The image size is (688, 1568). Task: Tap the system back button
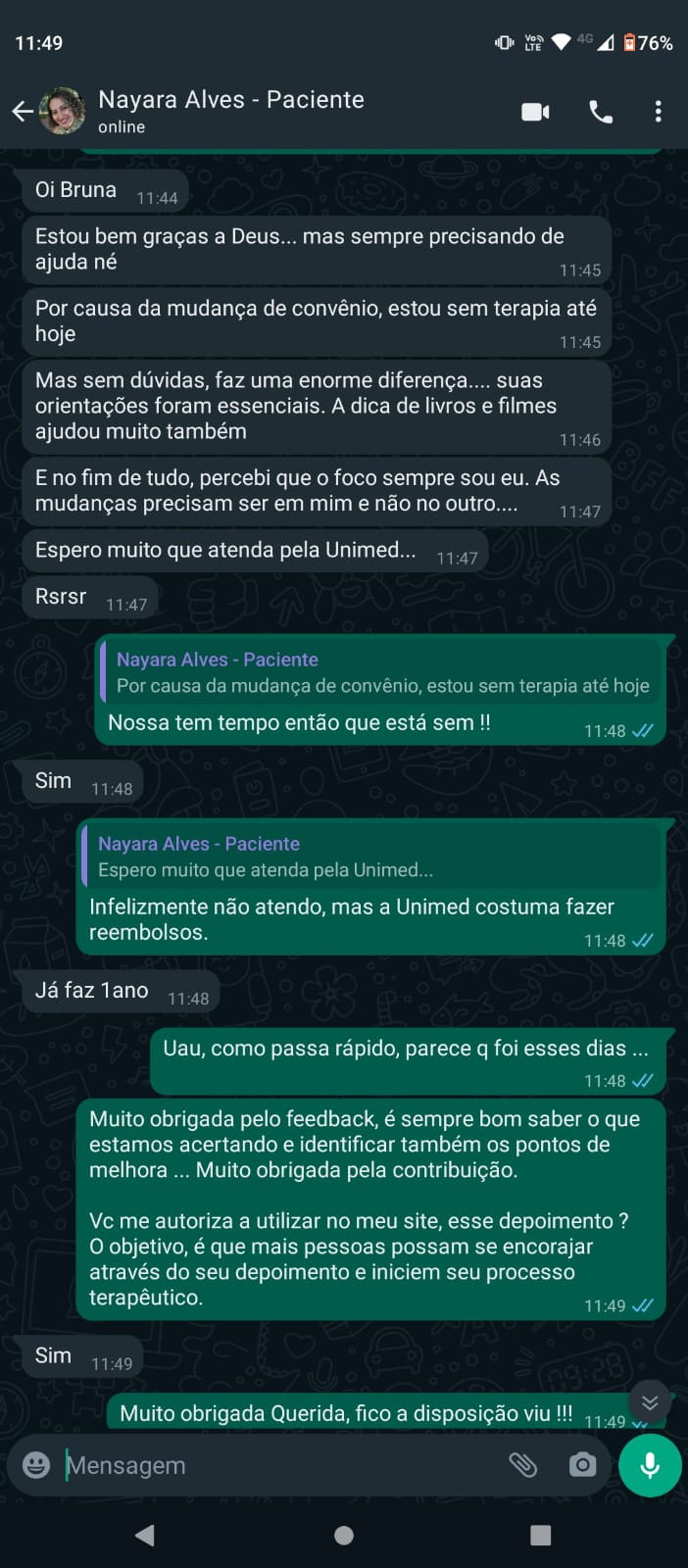(x=145, y=1535)
